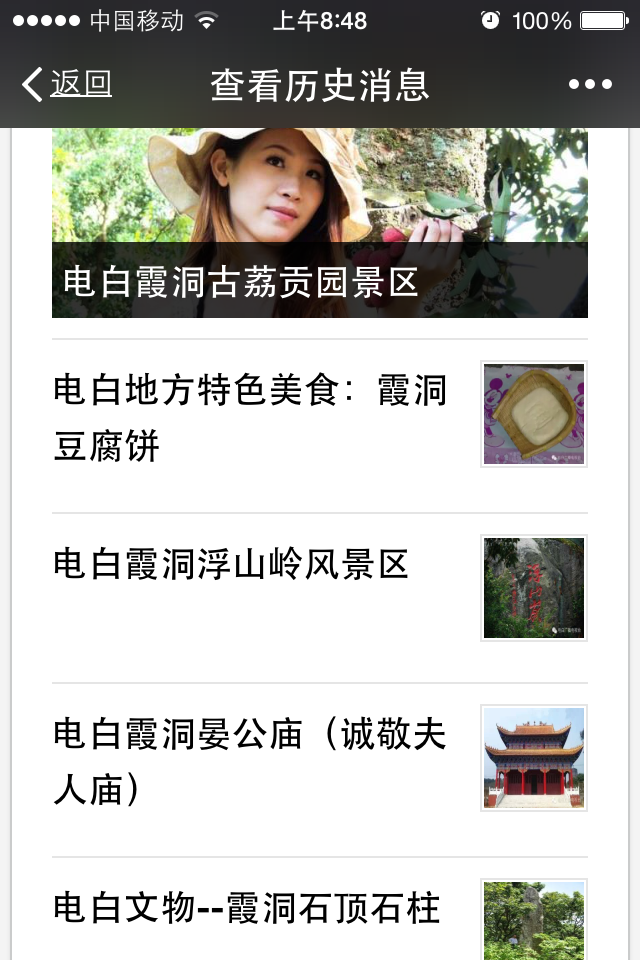The height and width of the screenshot is (960, 640).
Task: Open the three-dot overflow menu
Action: coord(590,85)
